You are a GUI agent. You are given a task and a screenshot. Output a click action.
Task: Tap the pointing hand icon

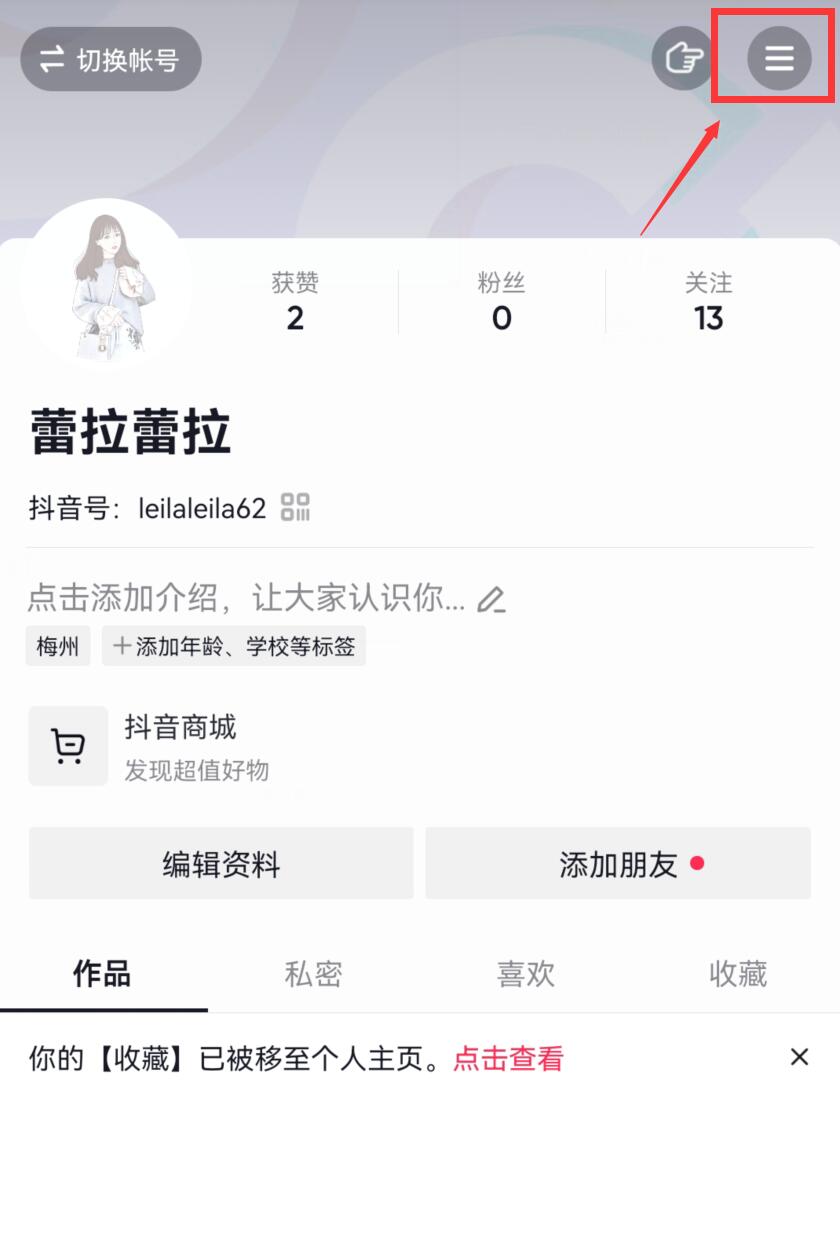tap(683, 59)
